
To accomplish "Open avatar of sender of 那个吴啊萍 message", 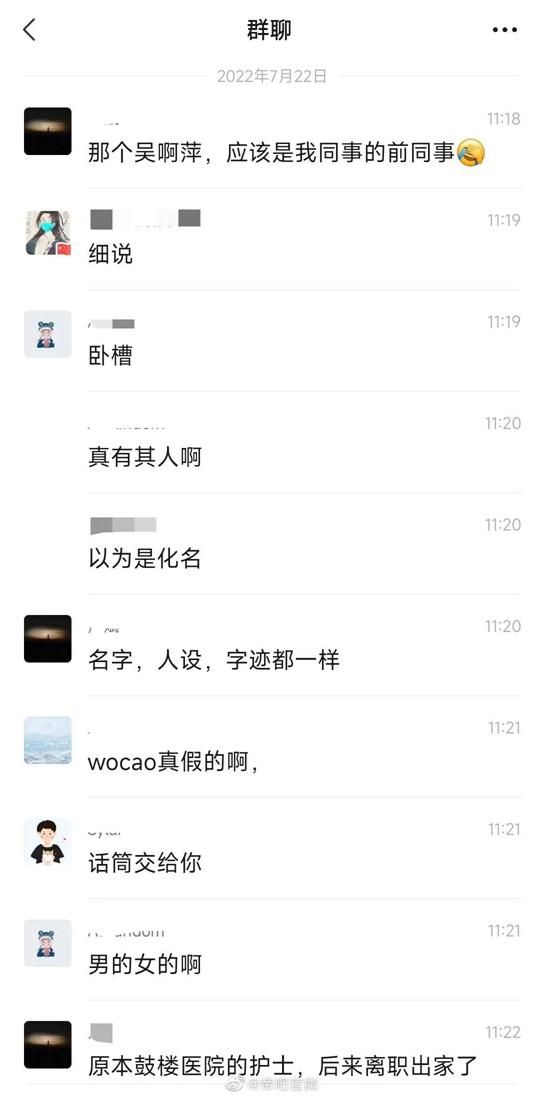I will (48, 131).
